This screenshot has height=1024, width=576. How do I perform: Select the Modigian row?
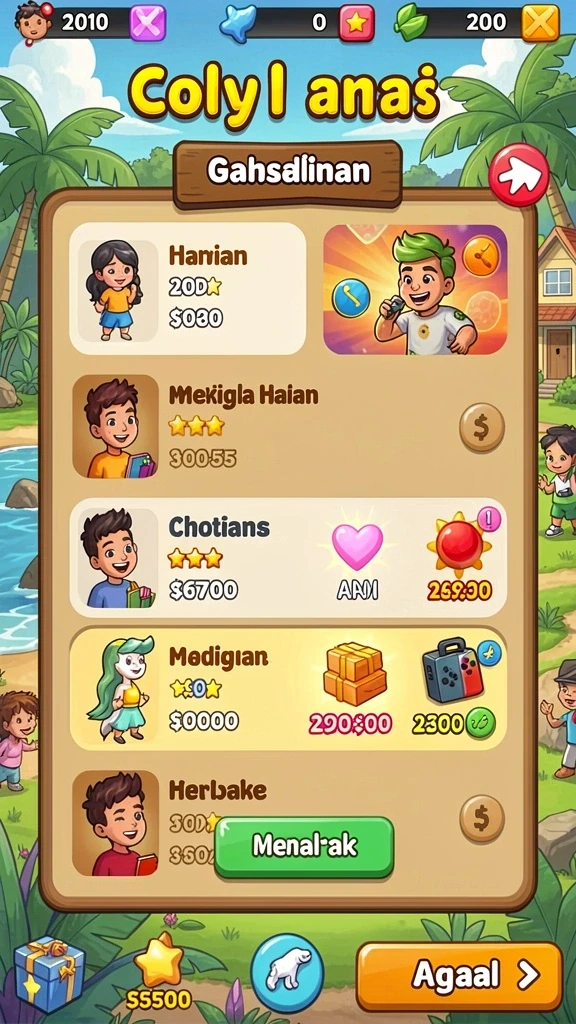click(x=288, y=689)
